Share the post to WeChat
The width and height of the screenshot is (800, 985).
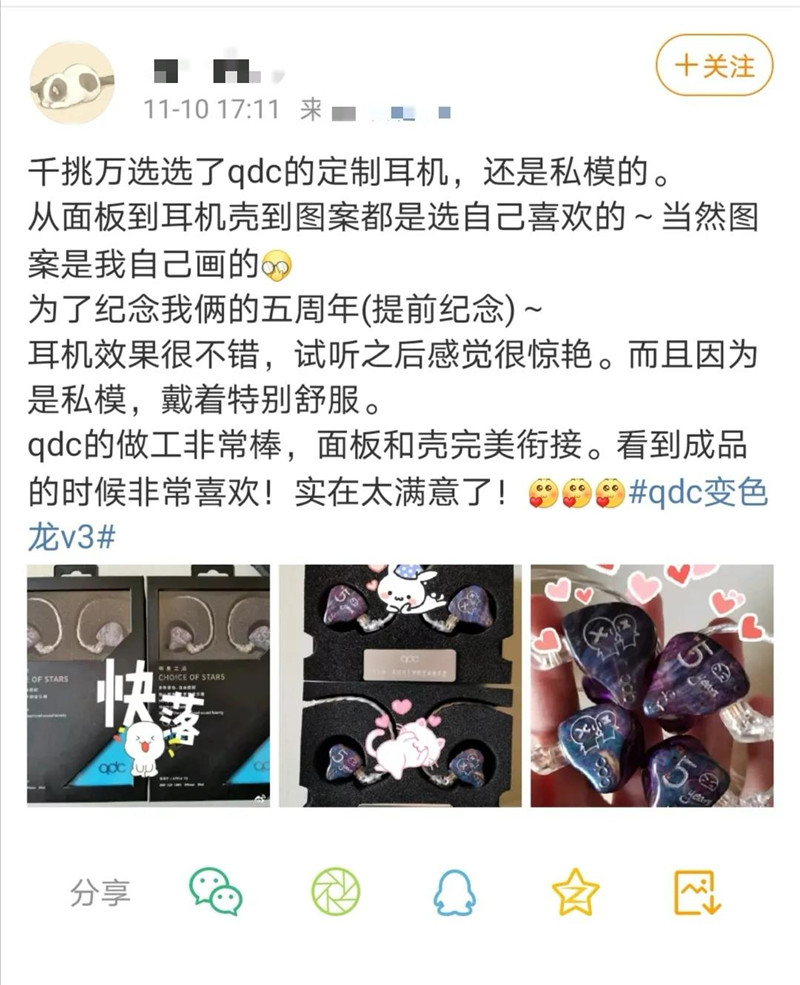216,891
